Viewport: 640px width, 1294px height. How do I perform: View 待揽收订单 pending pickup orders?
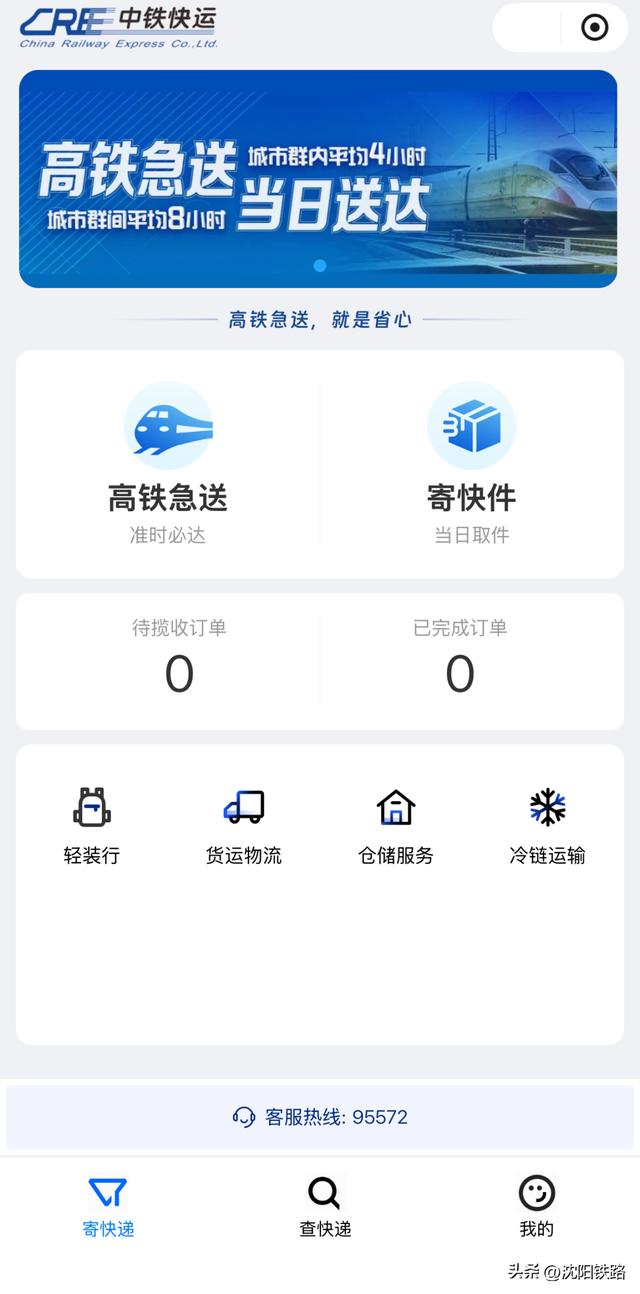[179, 660]
